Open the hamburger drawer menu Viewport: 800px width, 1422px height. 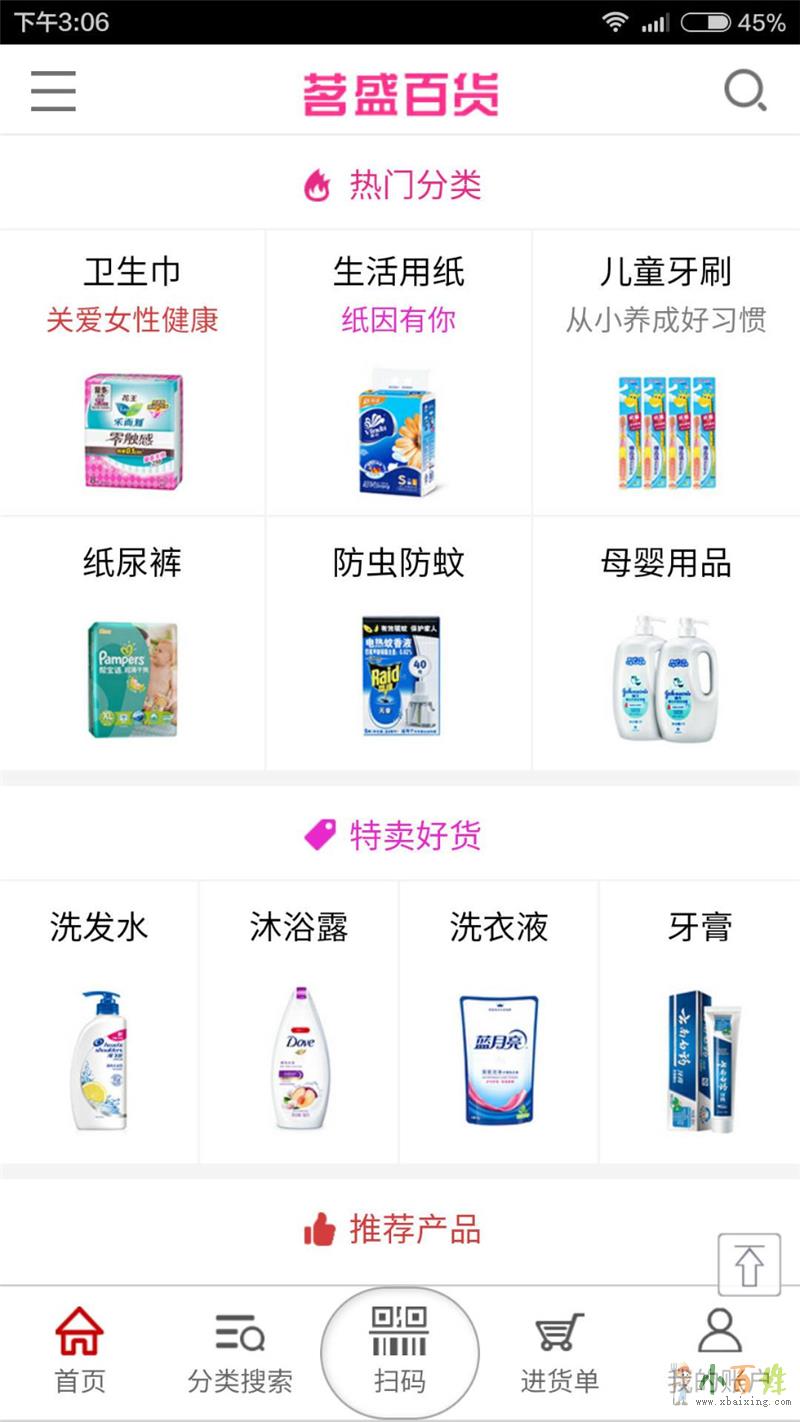point(53,91)
